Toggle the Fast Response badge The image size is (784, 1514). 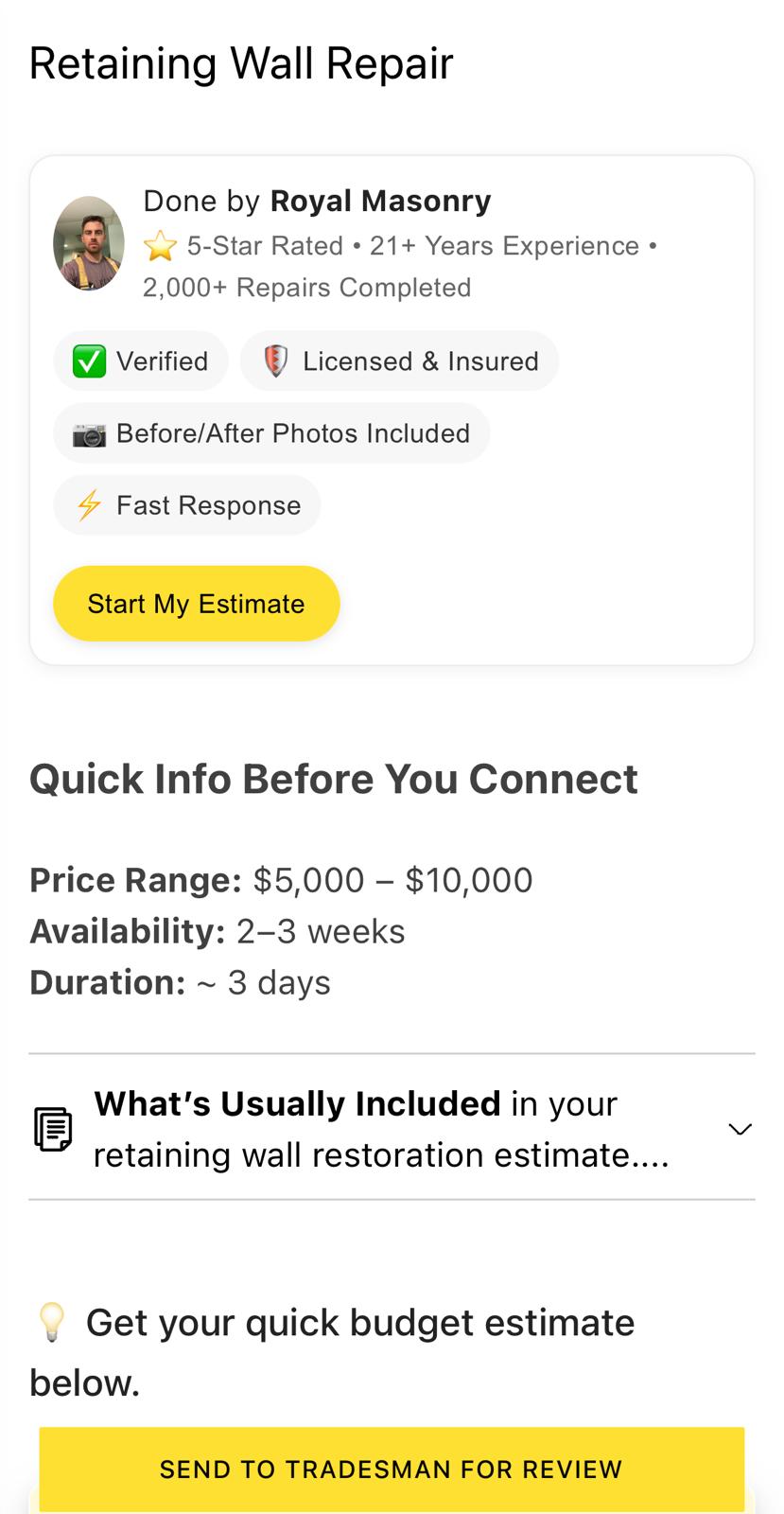186,505
